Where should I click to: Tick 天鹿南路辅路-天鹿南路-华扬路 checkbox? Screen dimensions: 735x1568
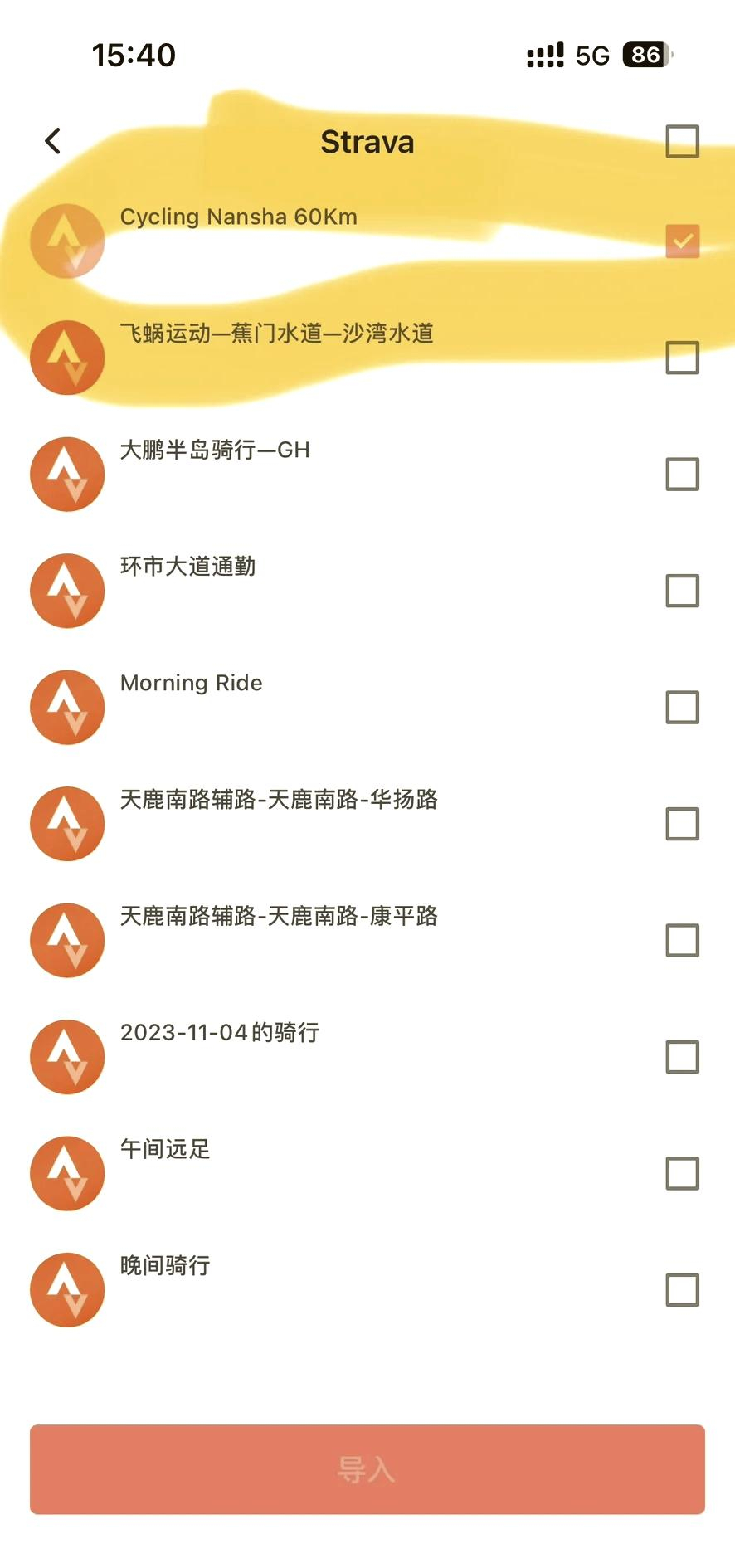pyautogui.click(x=682, y=824)
